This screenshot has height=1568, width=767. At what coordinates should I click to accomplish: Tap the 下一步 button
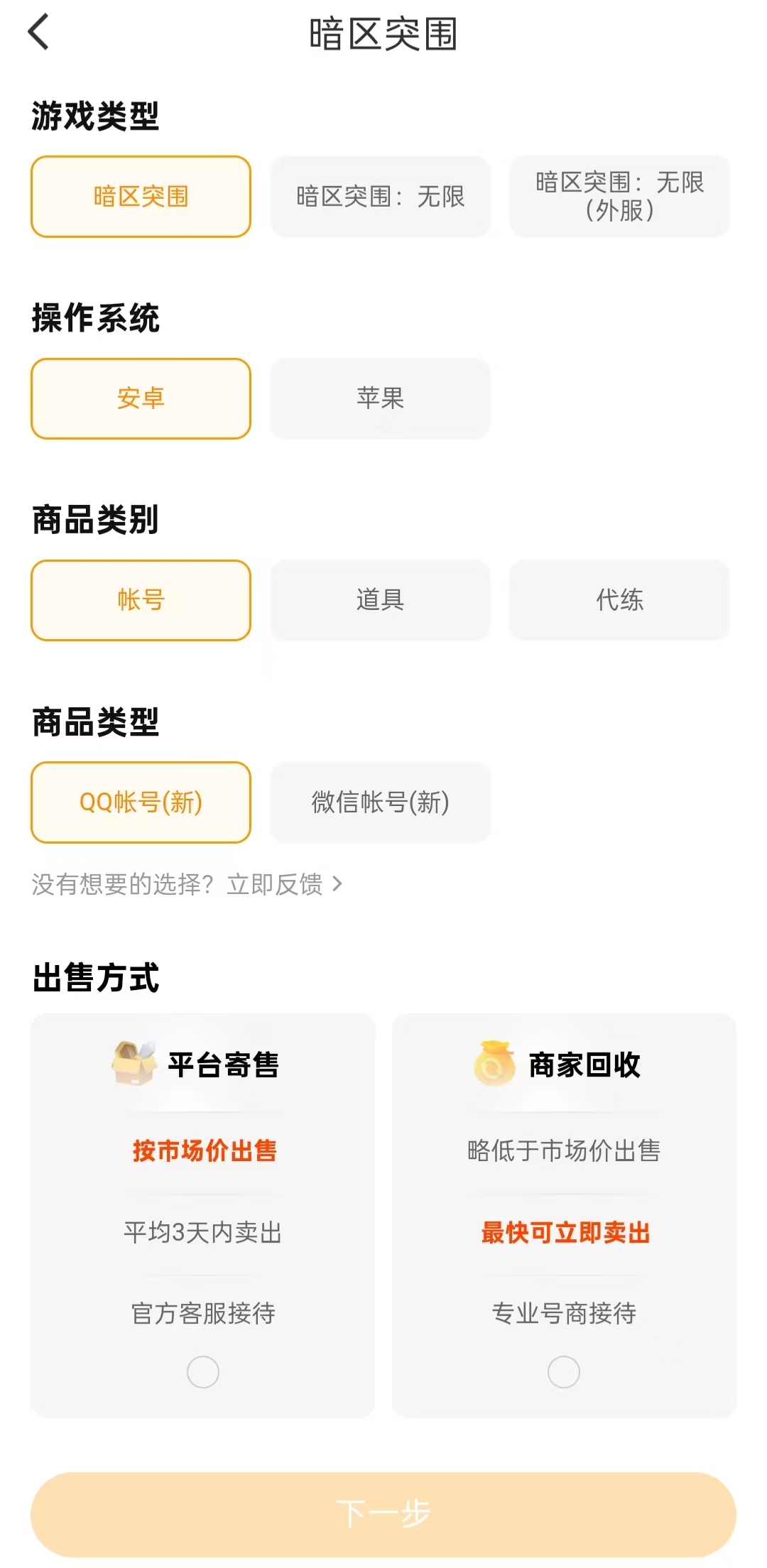tap(383, 1514)
